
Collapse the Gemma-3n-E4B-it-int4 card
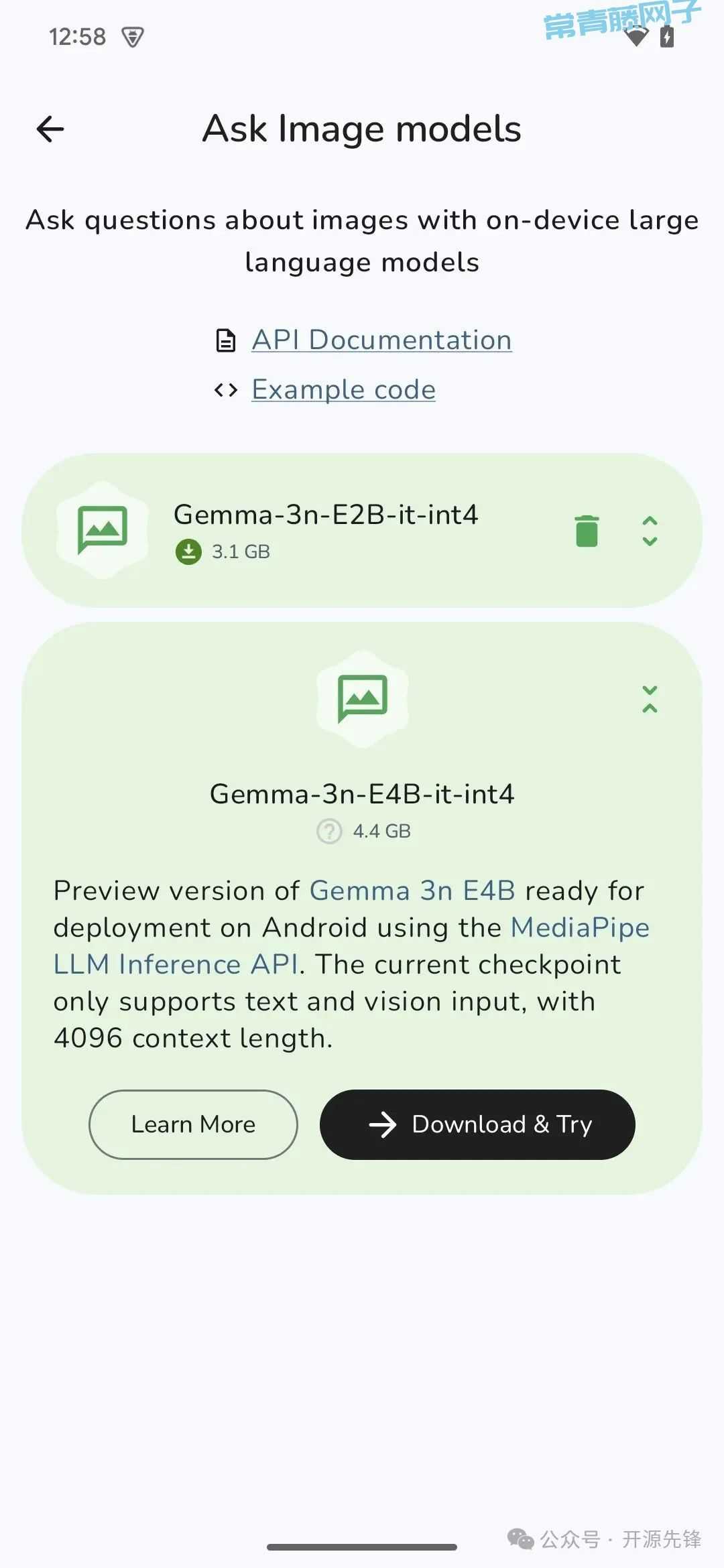pyautogui.click(x=650, y=699)
